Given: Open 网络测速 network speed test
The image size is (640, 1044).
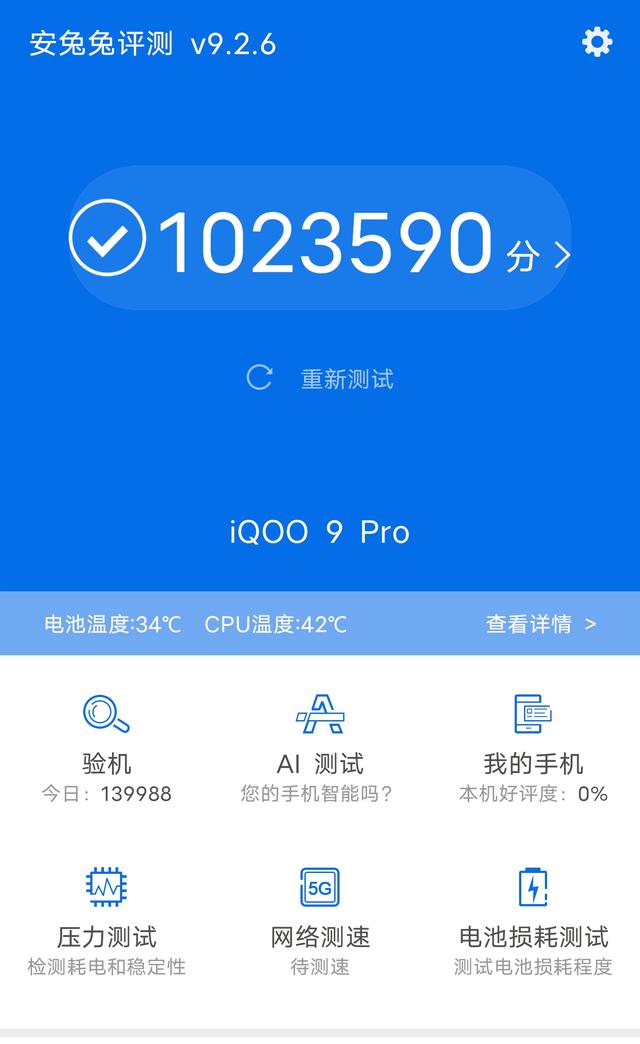Looking at the screenshot, I should pos(320,921).
